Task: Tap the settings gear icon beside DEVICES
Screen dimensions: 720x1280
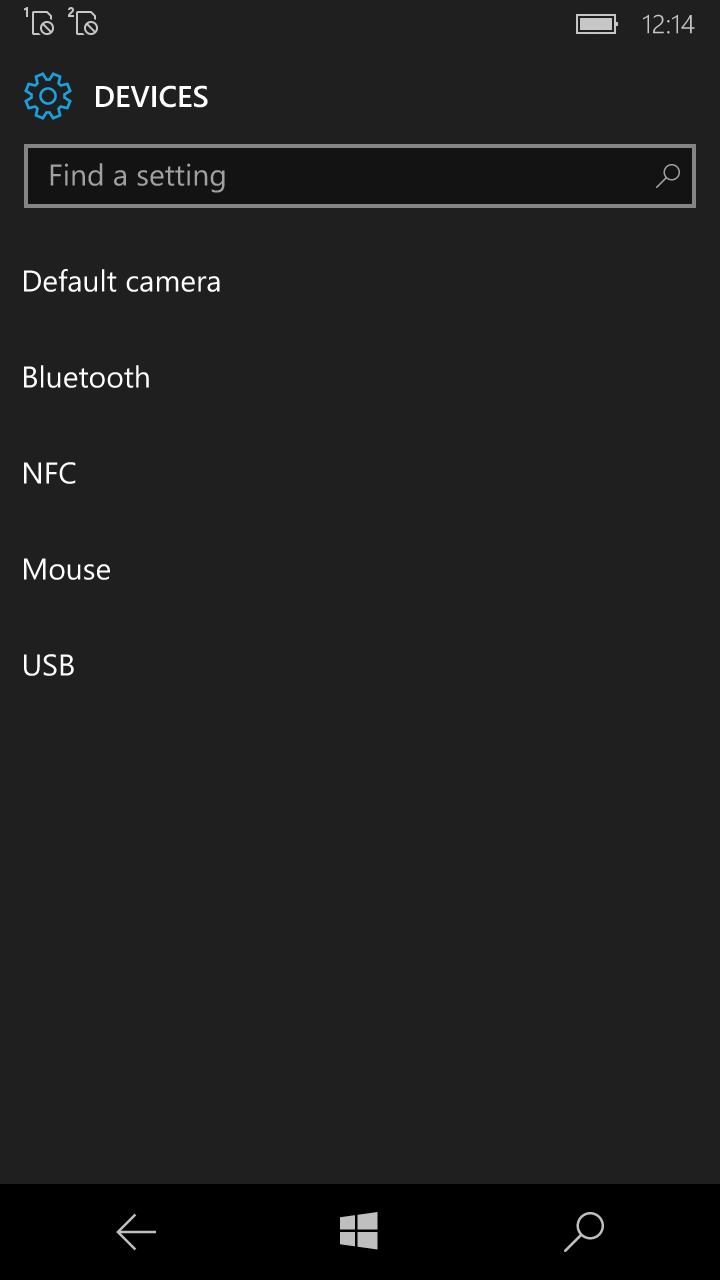Action: 47,97
